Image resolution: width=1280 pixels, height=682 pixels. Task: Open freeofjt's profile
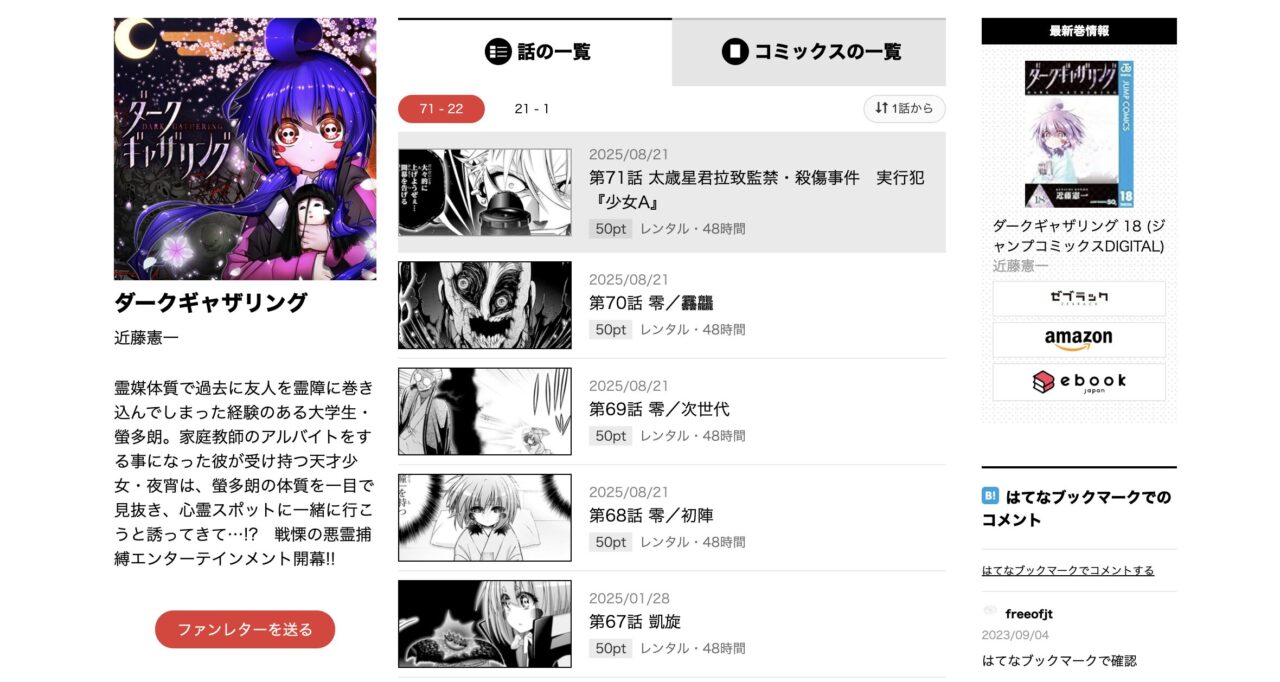(x=1028, y=613)
